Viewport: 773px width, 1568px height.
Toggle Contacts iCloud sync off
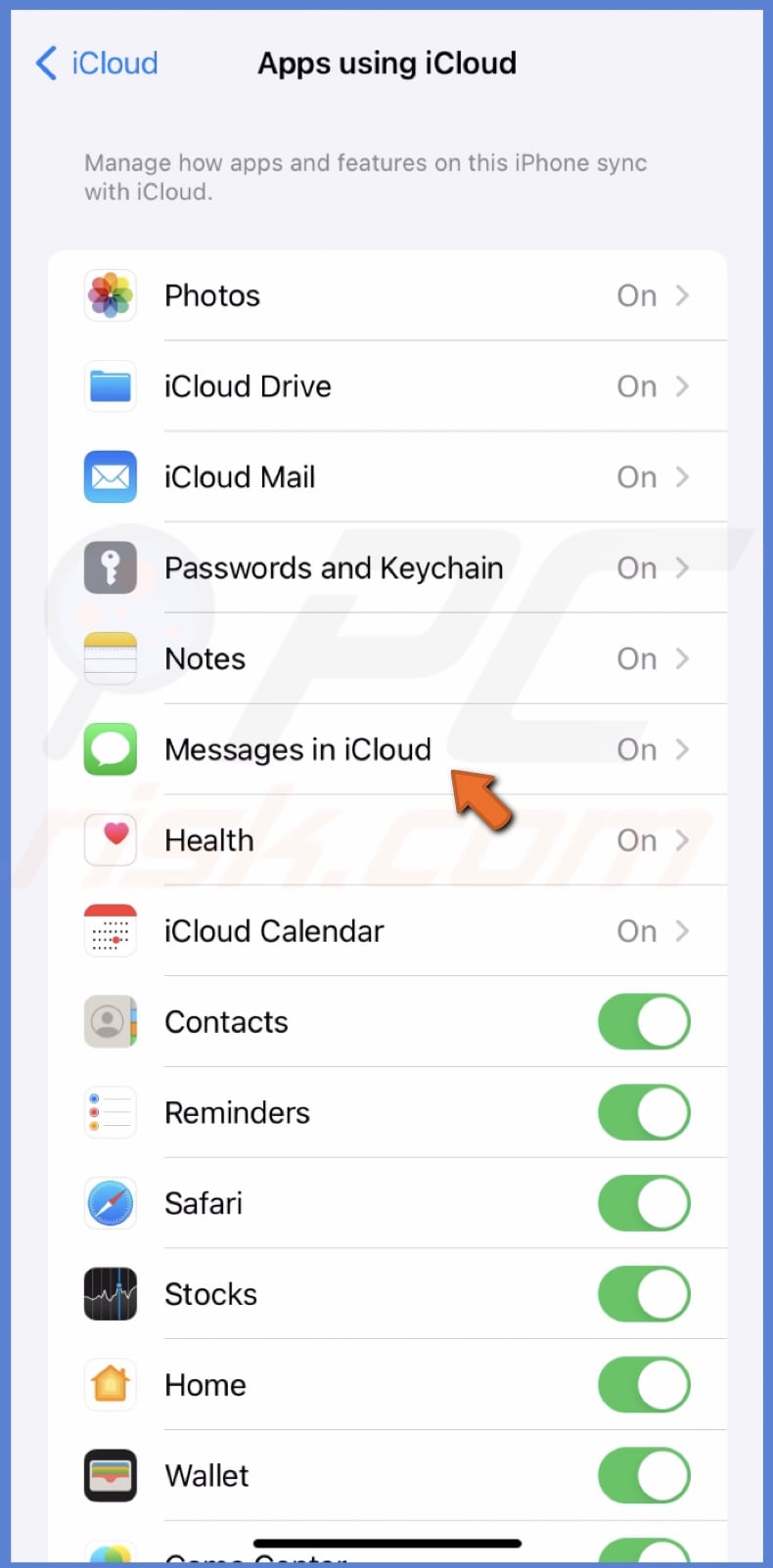pos(644,1021)
